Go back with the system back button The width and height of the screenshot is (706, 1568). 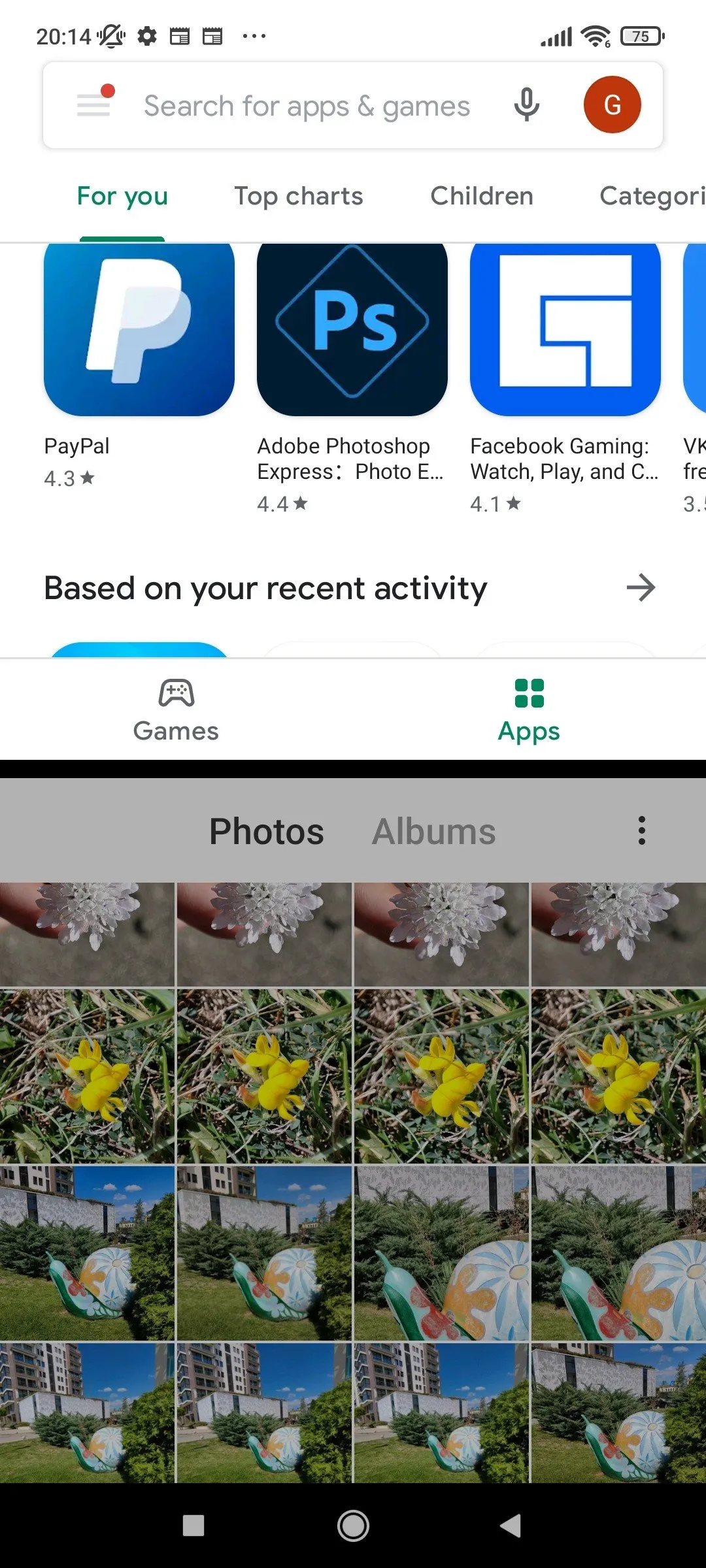pyautogui.click(x=511, y=1526)
